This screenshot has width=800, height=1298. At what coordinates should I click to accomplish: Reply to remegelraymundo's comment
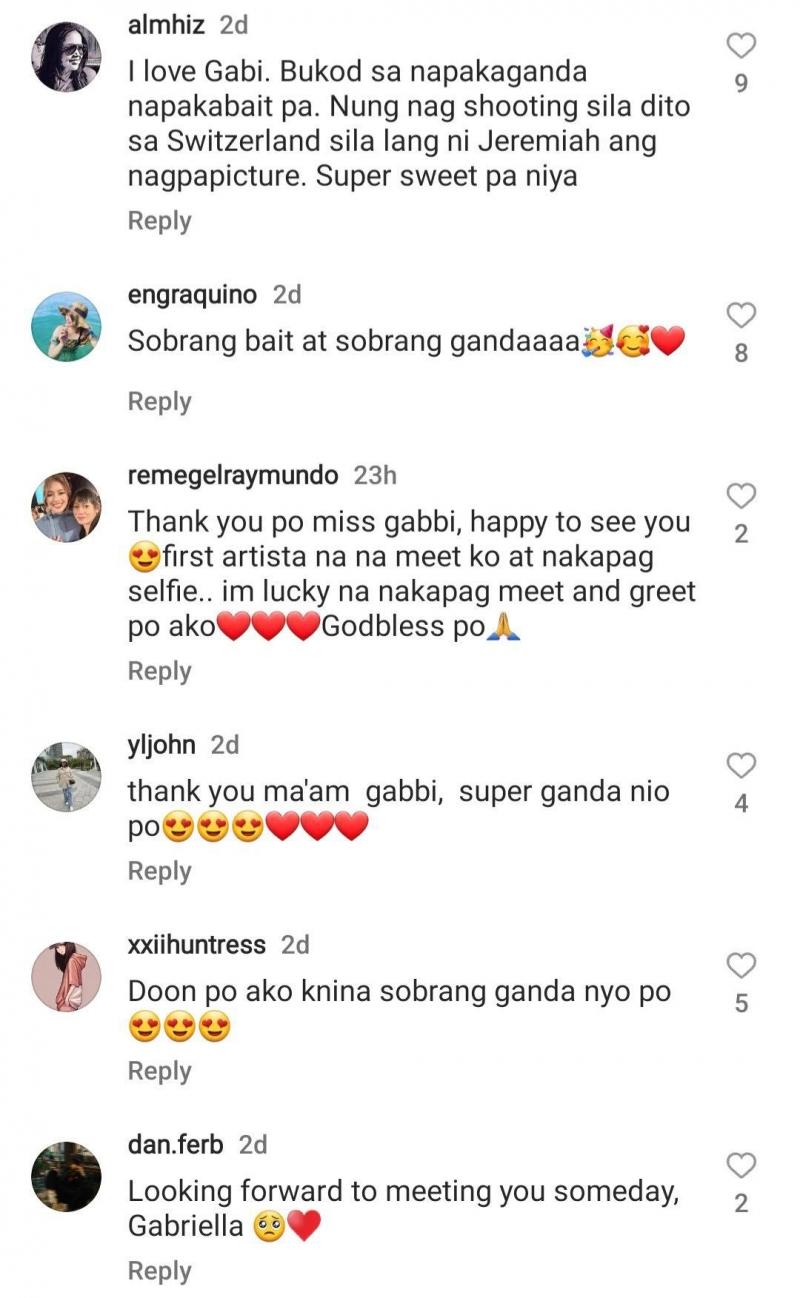click(159, 671)
